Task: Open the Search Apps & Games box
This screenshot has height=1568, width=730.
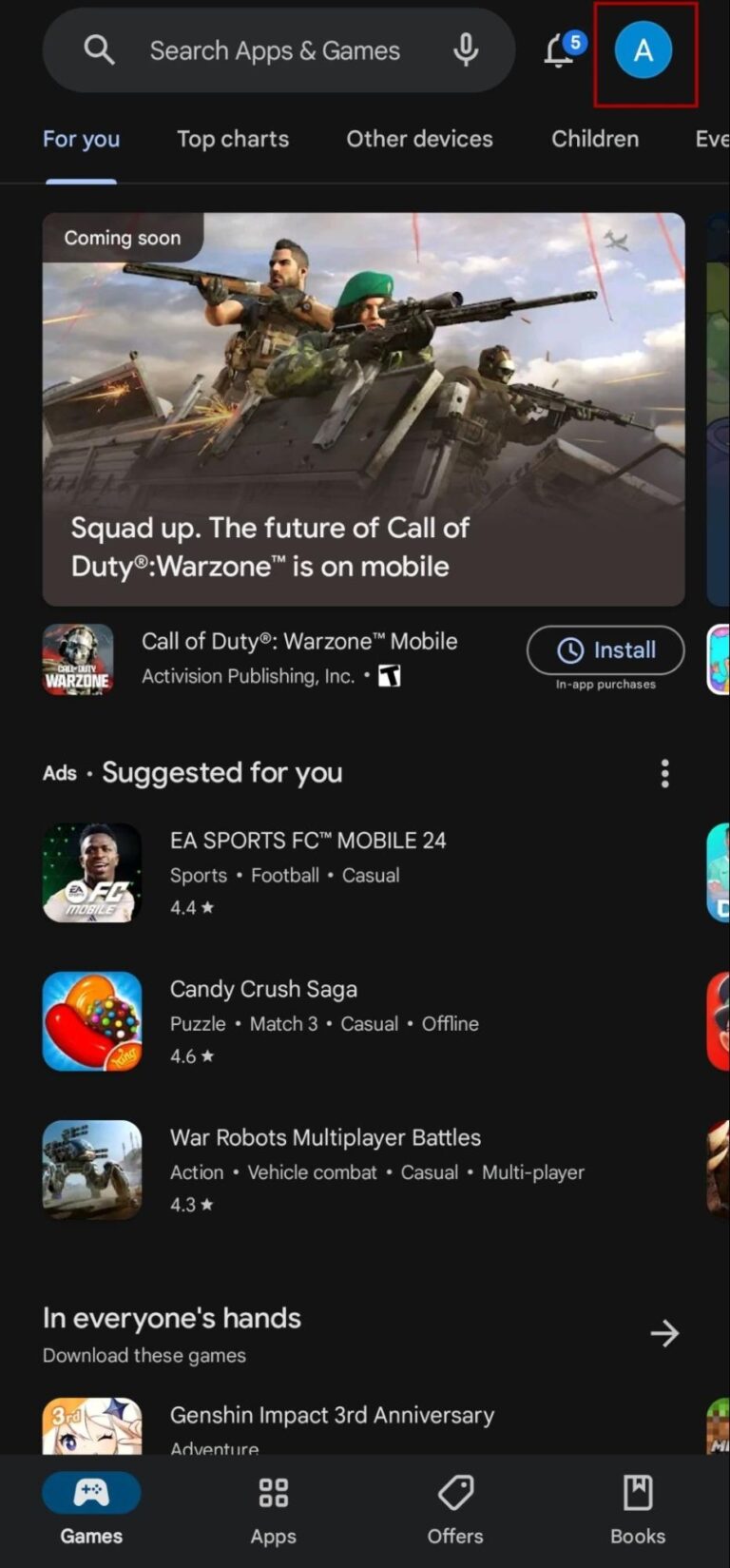Action: coord(274,50)
